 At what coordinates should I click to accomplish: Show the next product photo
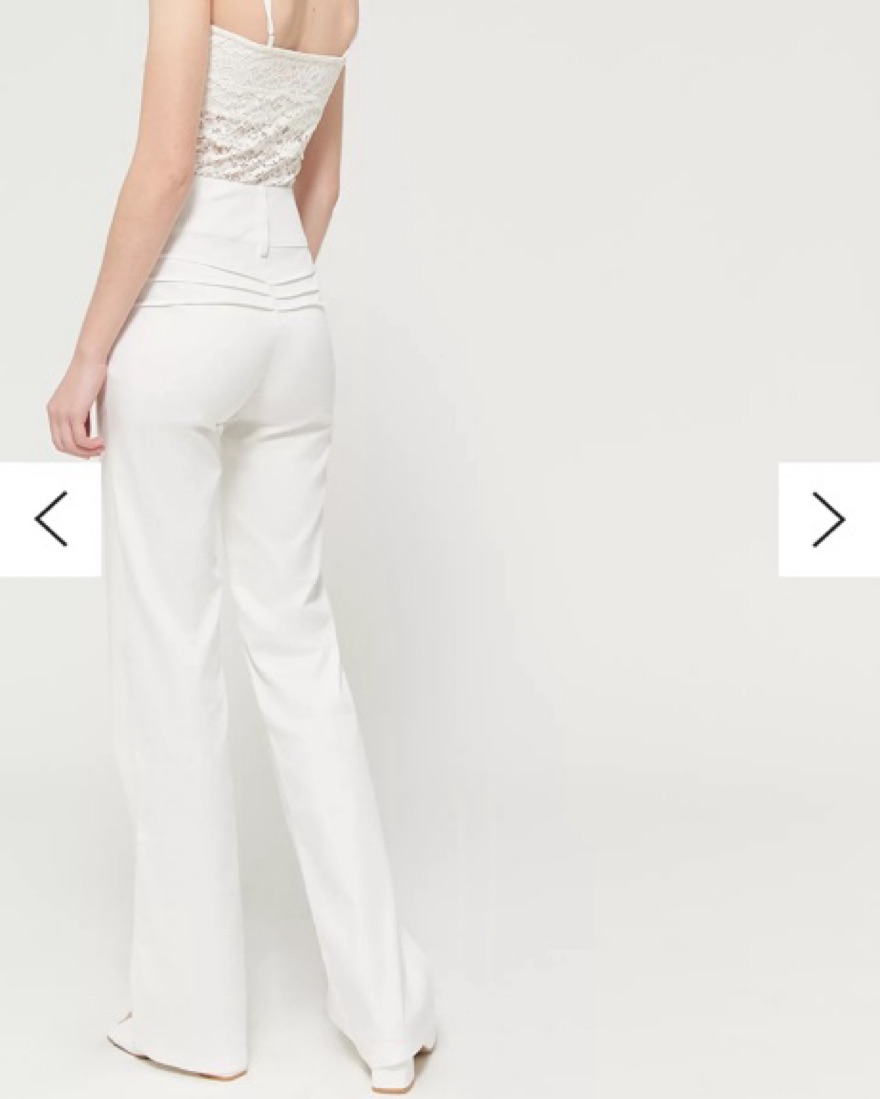828,519
